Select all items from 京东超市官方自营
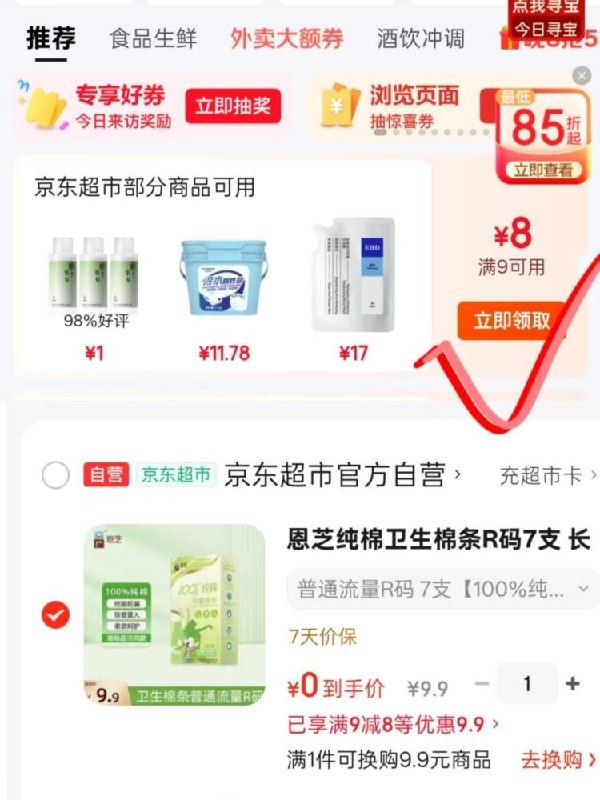Screen dimensions: 600x800 (56, 476)
